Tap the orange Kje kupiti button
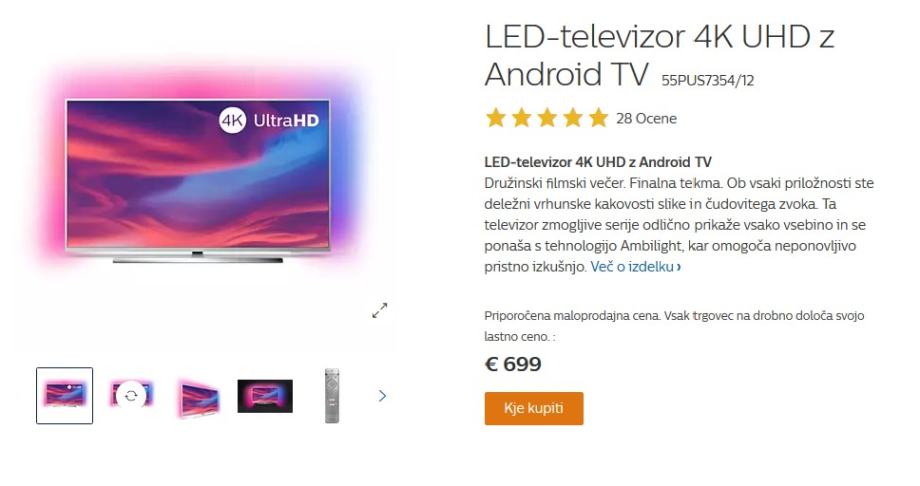Viewport: 920px width, 486px height. [533, 408]
